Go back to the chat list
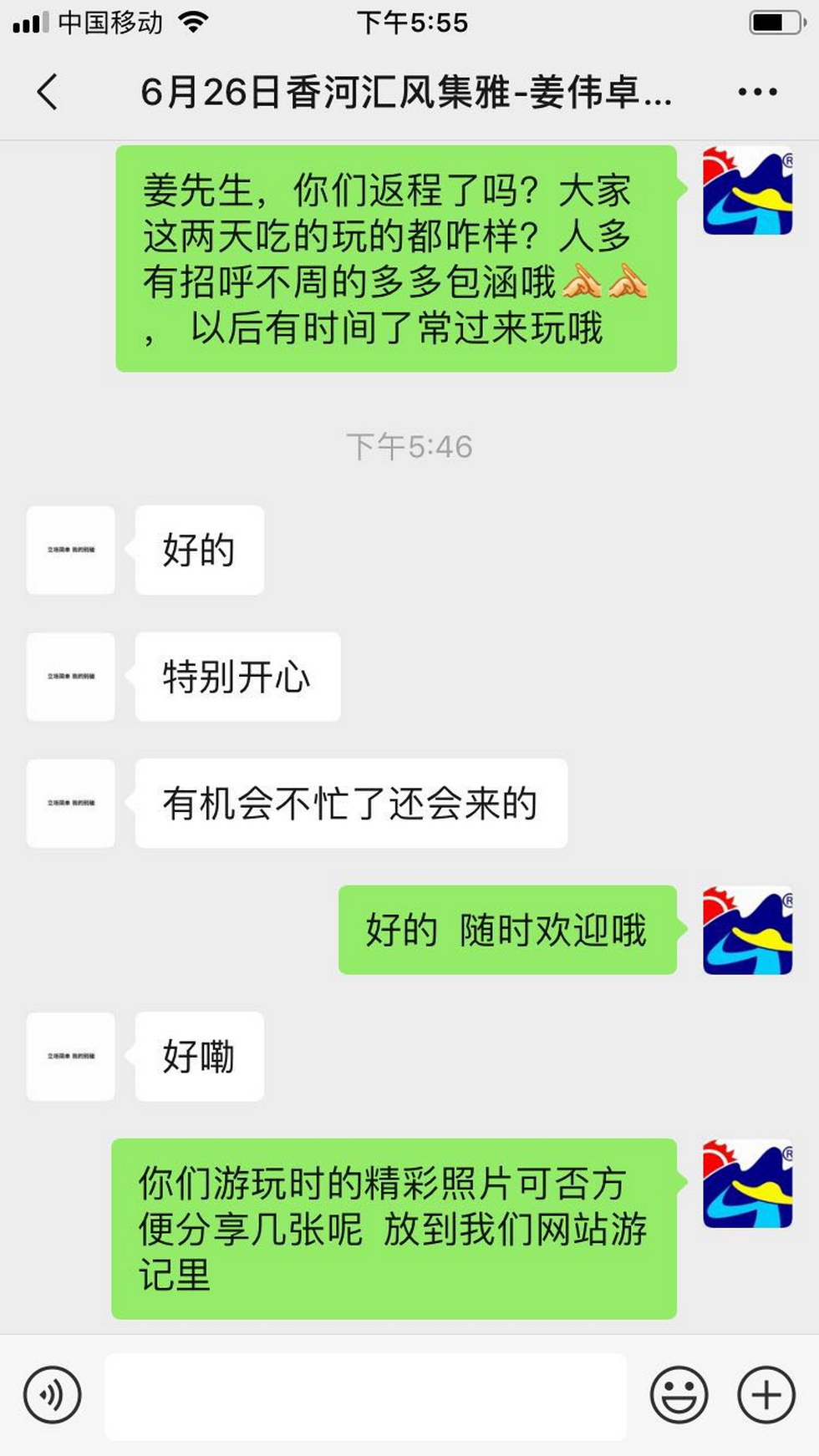Screen dimensions: 819x1456 point(48,92)
